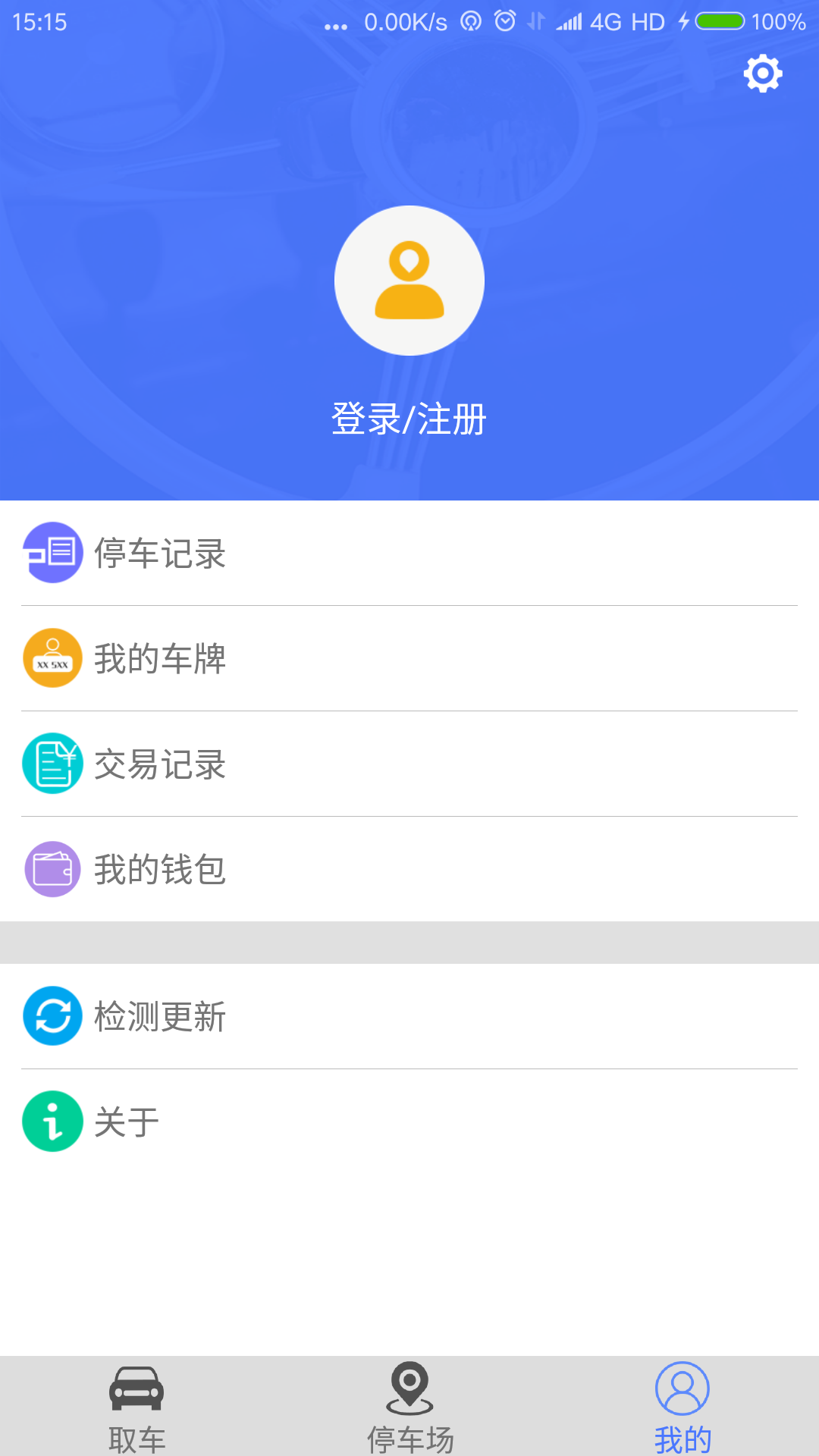819x1456 pixels.
Task: Select the 我的钱包 list entry
Action: pos(159,869)
